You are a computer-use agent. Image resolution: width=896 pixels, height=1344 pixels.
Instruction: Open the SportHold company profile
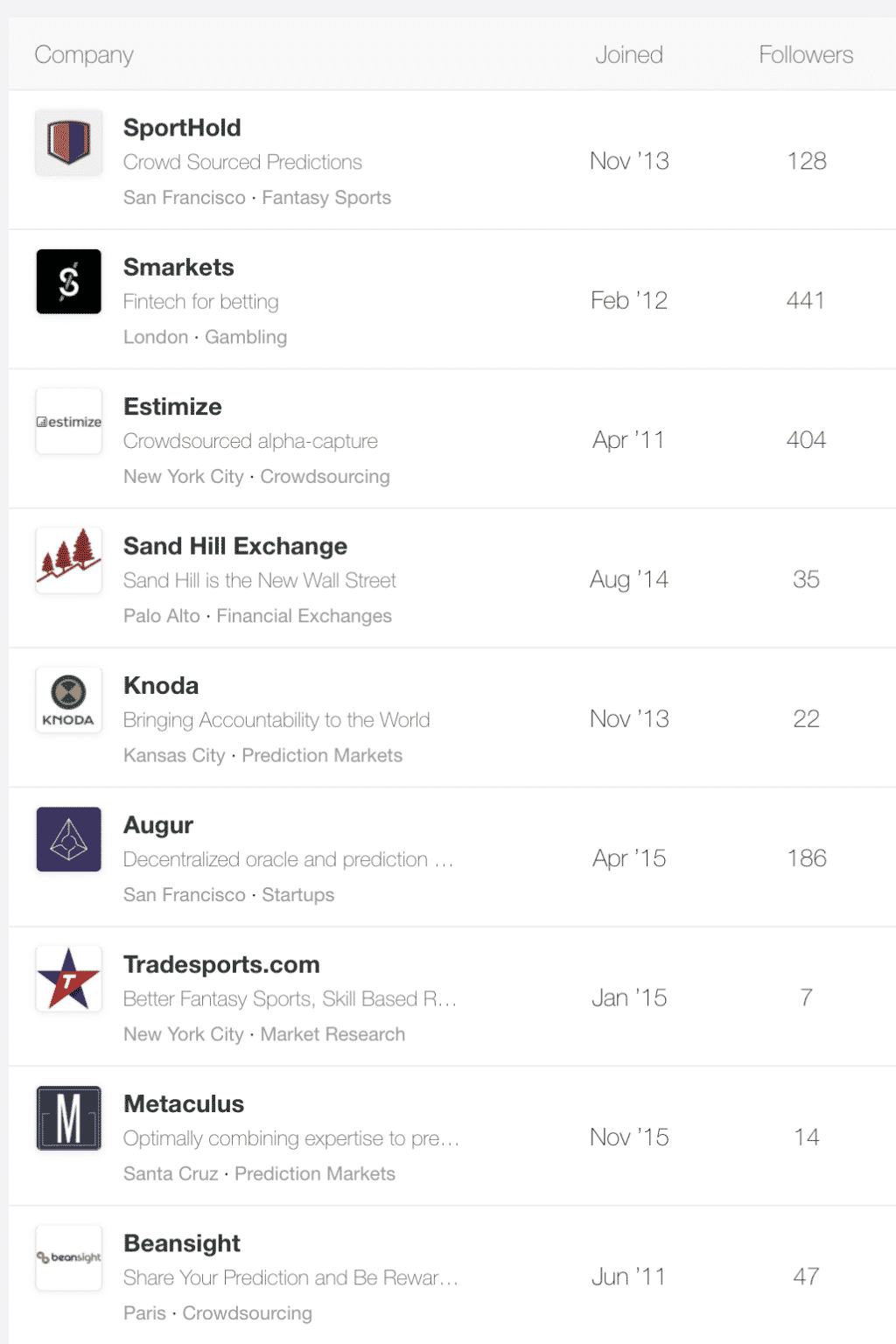point(182,128)
